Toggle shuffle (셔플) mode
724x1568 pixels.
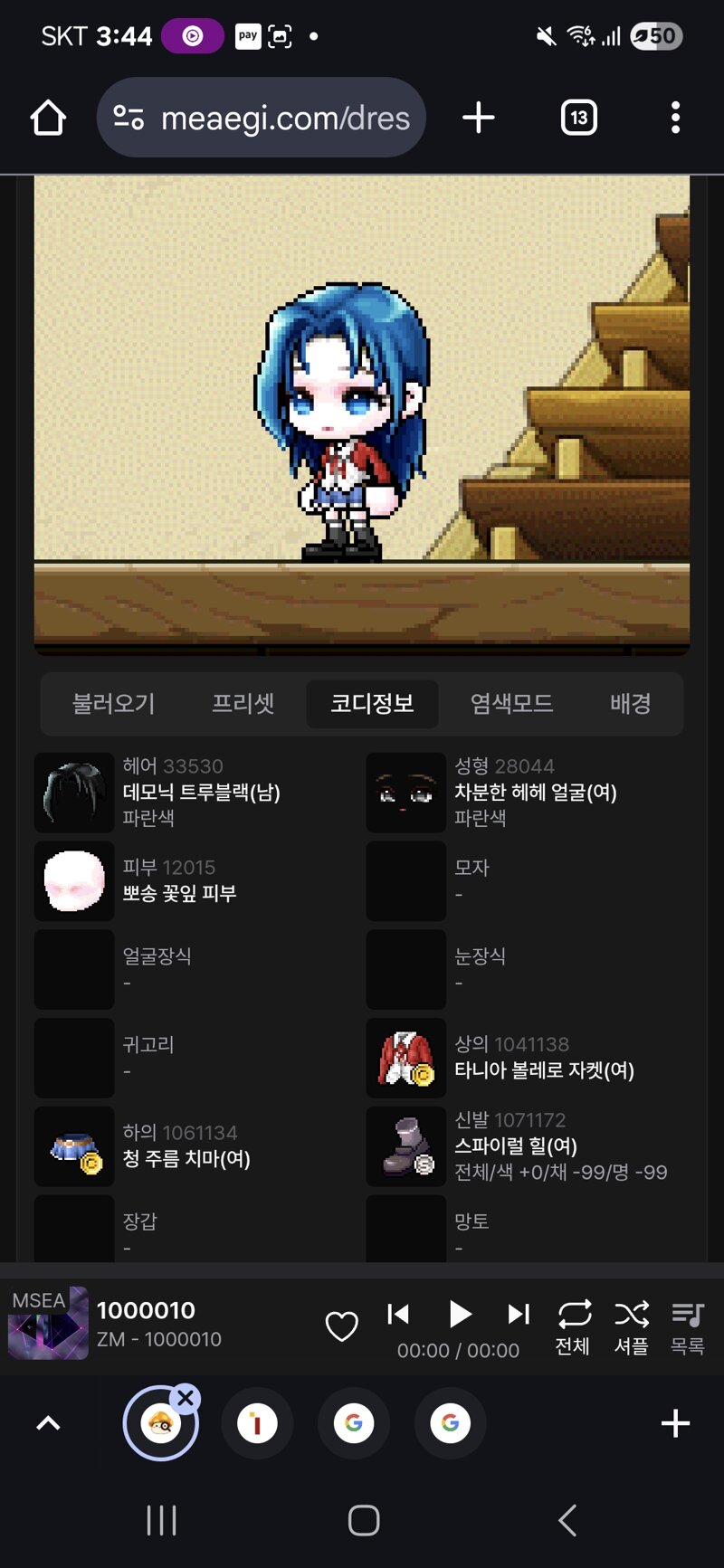[x=632, y=1327]
